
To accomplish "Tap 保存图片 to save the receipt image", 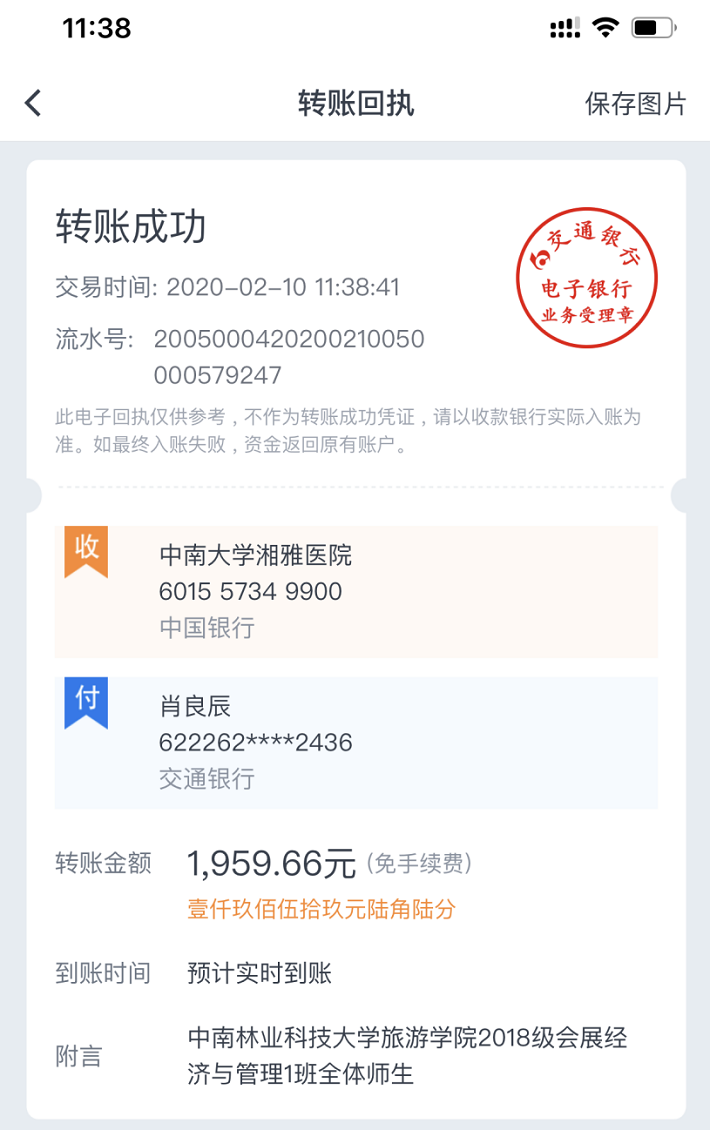I will tap(635, 103).
